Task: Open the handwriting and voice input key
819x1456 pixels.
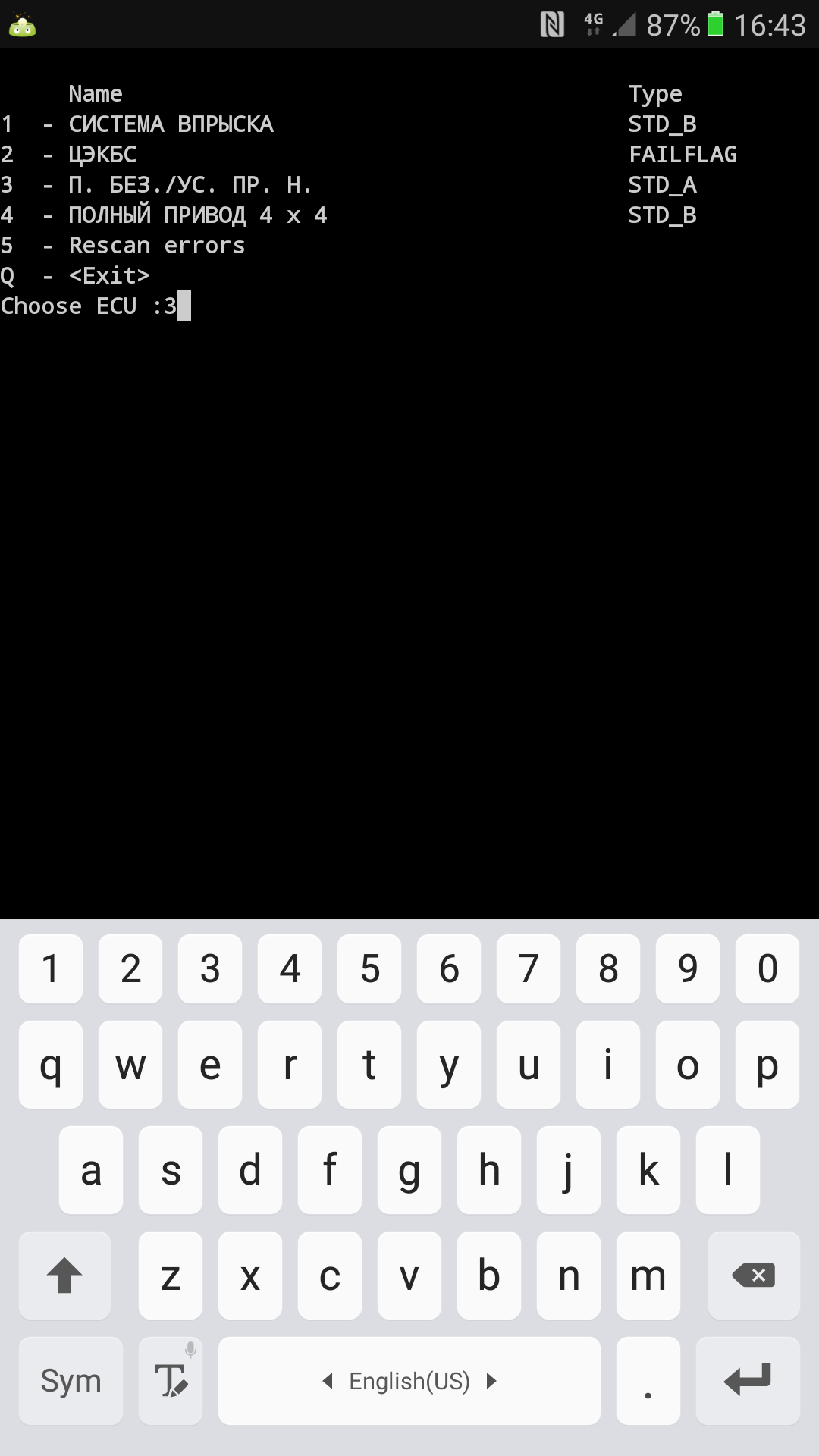Action: point(171,1380)
